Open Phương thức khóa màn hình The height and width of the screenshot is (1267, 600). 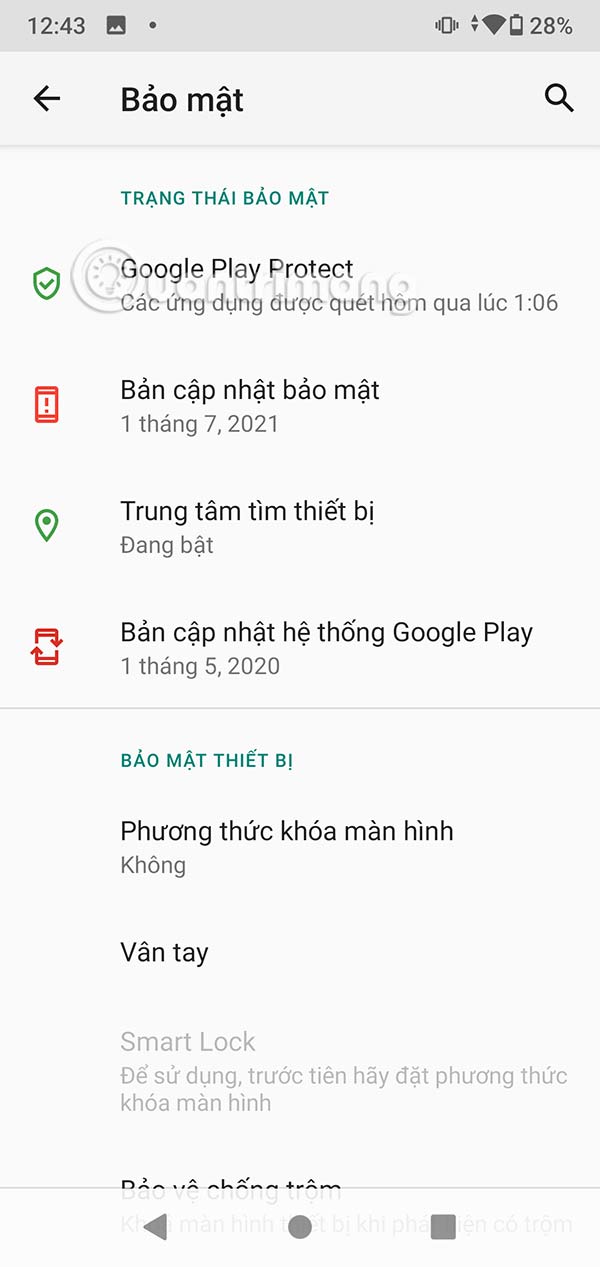[x=300, y=846]
